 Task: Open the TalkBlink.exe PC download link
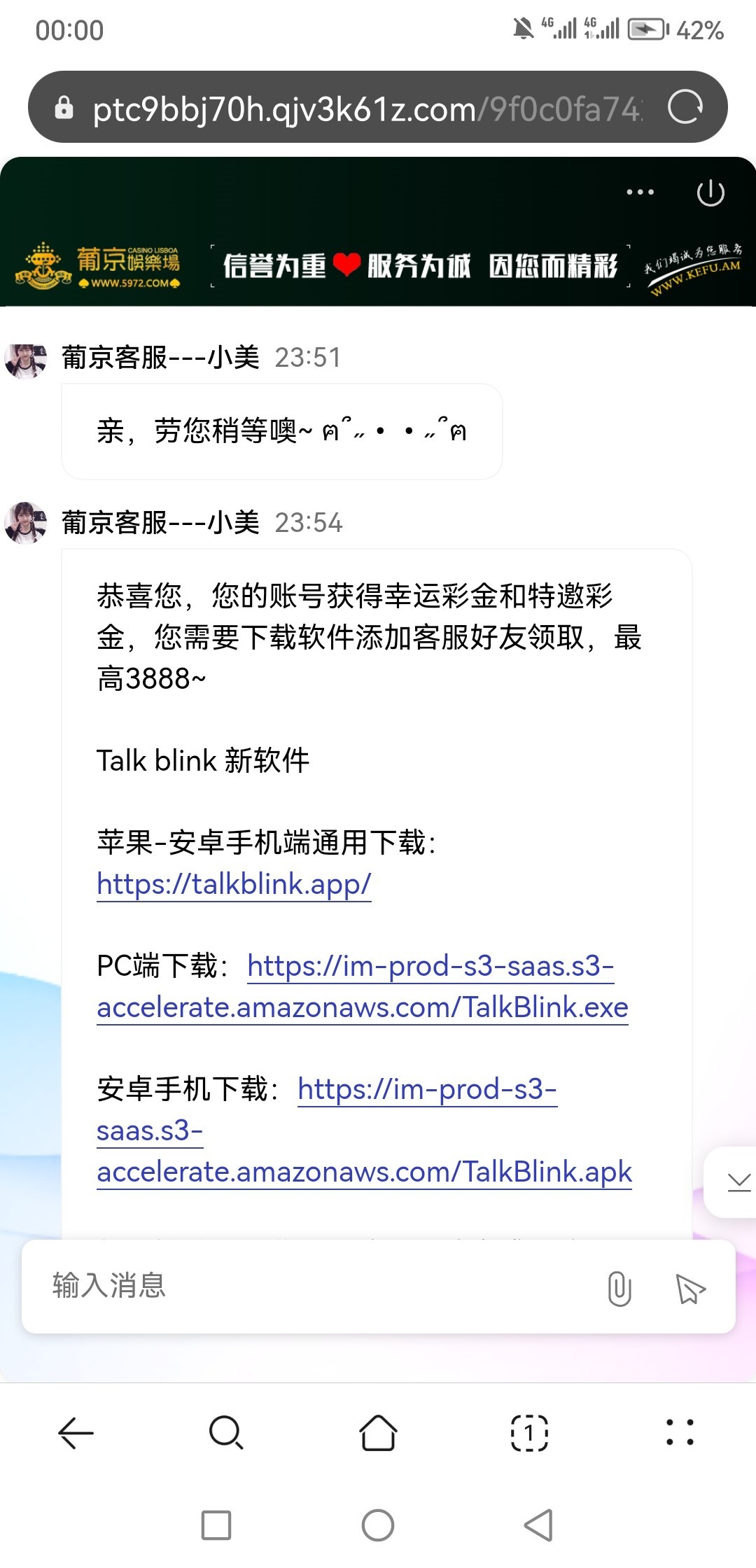pyautogui.click(x=362, y=1007)
